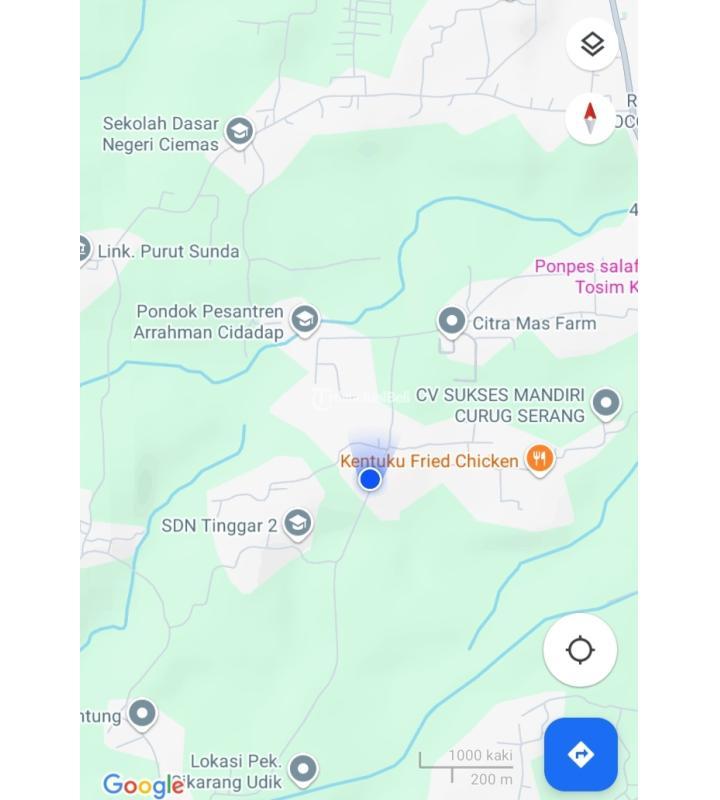This screenshot has height=800, width=720.
Task: Open the SDN Tinggar 2 school marker
Action: pos(297,523)
